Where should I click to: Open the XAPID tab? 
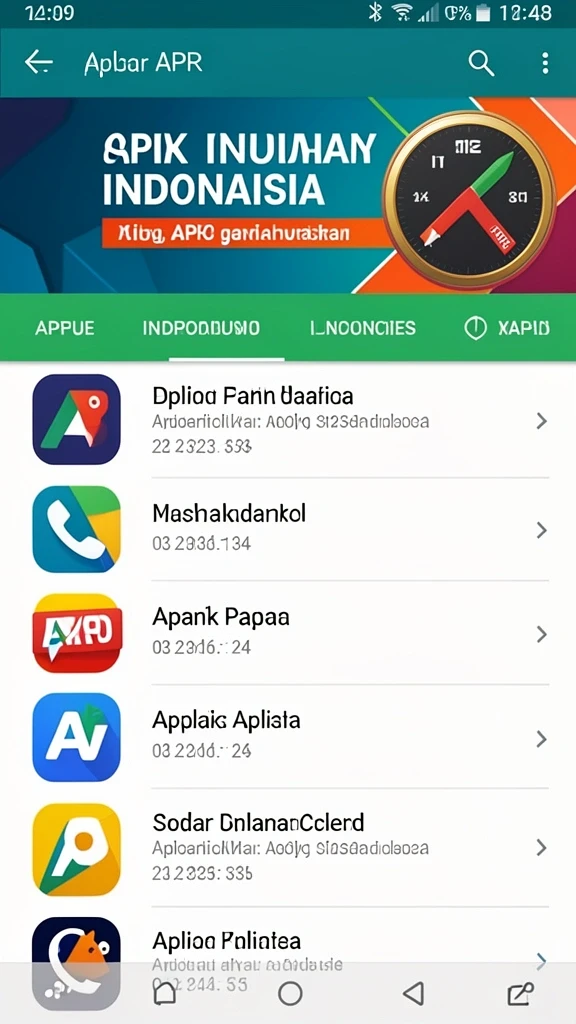click(x=507, y=328)
